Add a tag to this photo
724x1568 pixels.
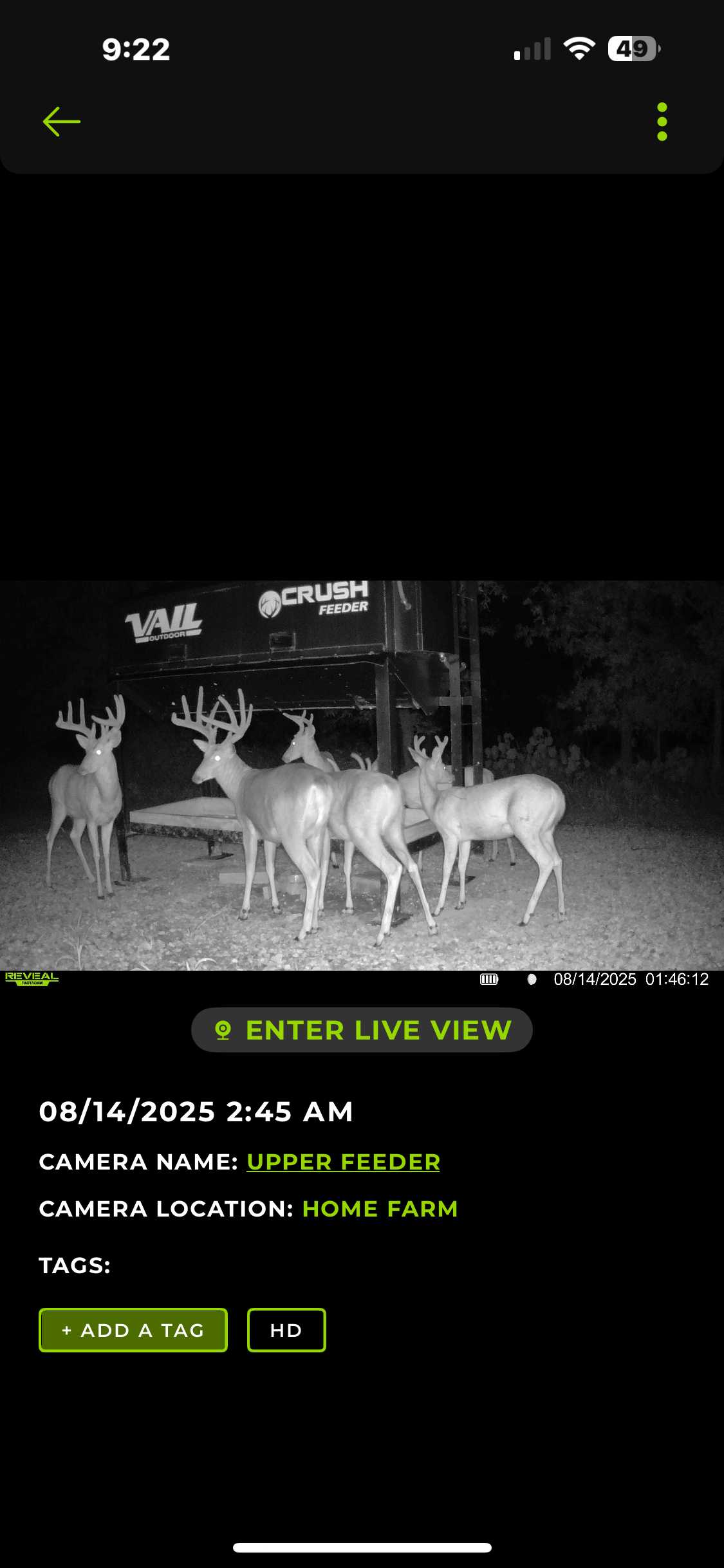[x=133, y=1330]
